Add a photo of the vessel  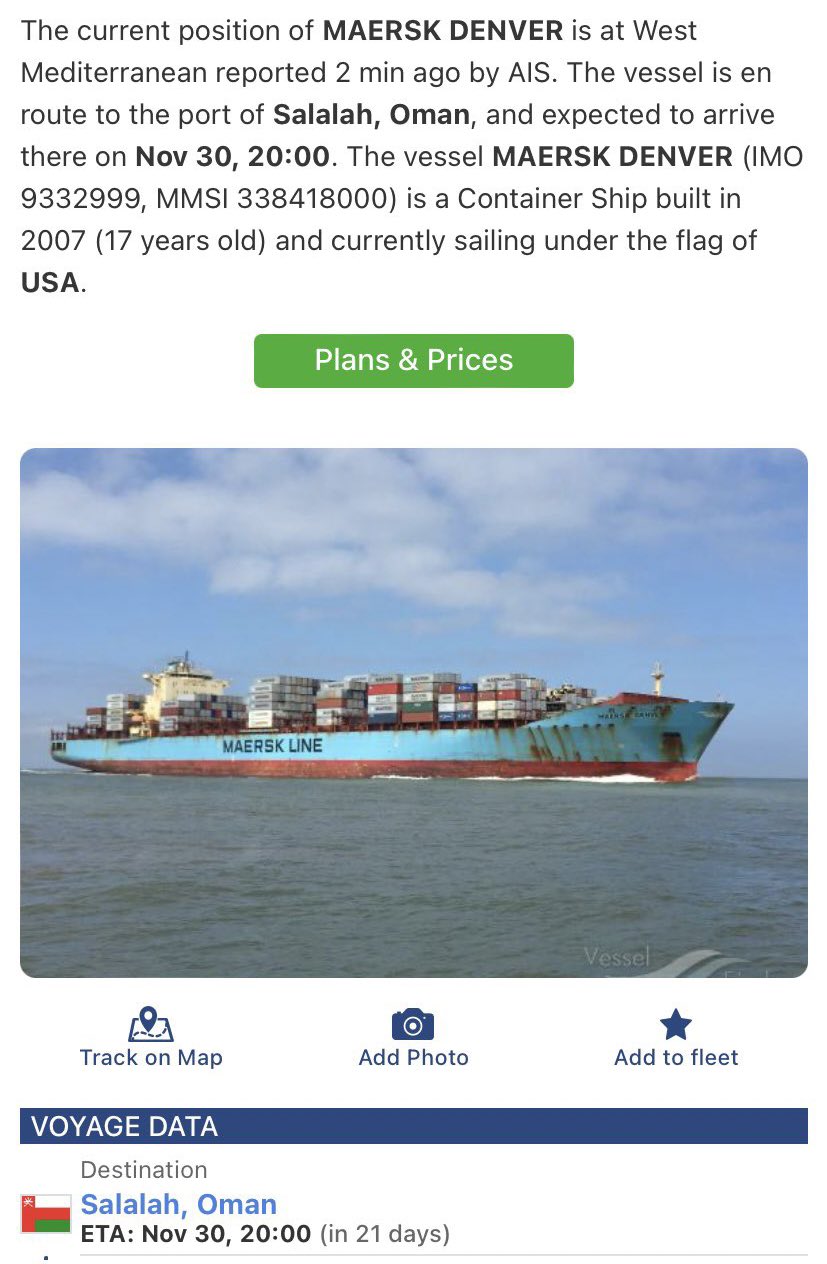(413, 1040)
